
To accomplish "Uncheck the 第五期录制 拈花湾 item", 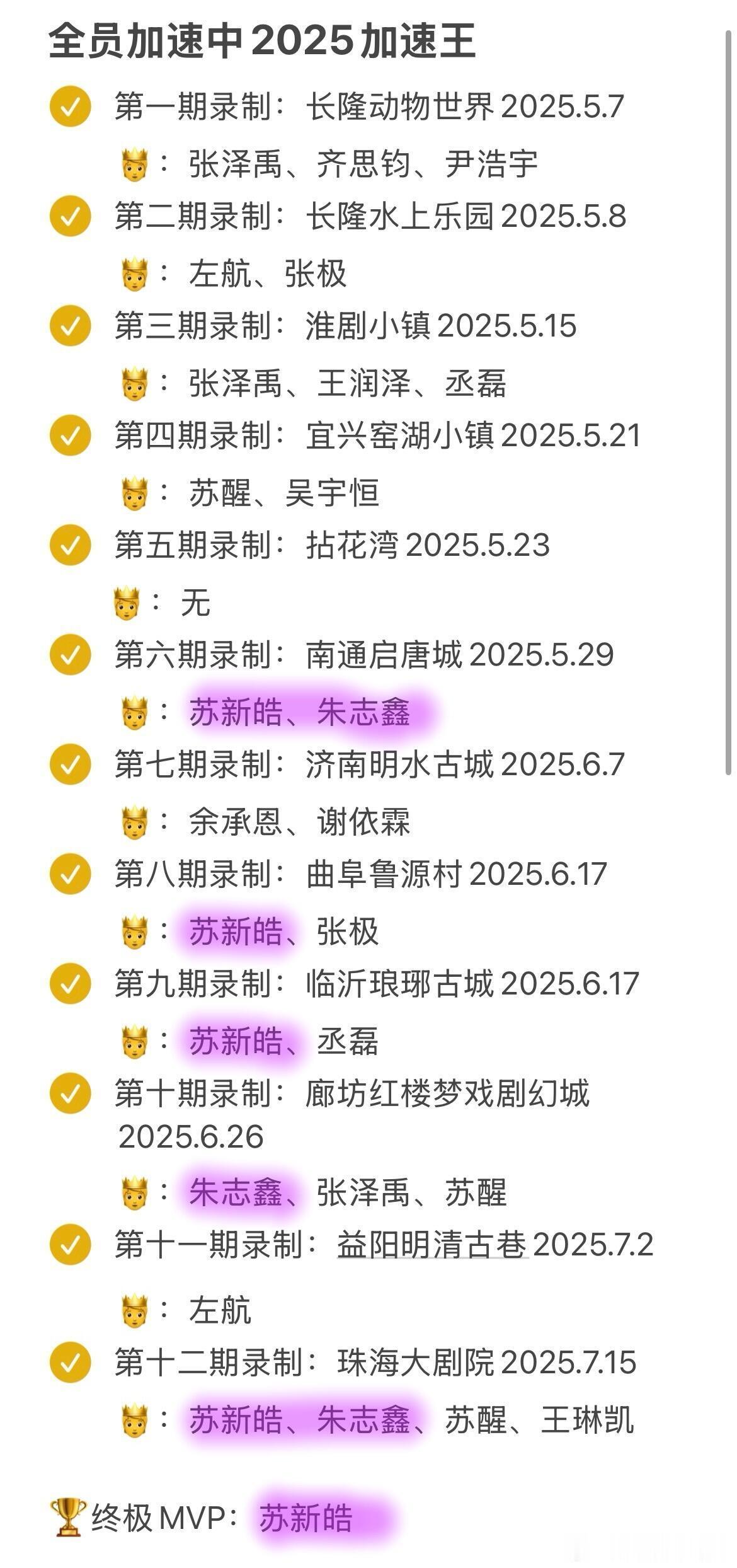I will (71, 545).
